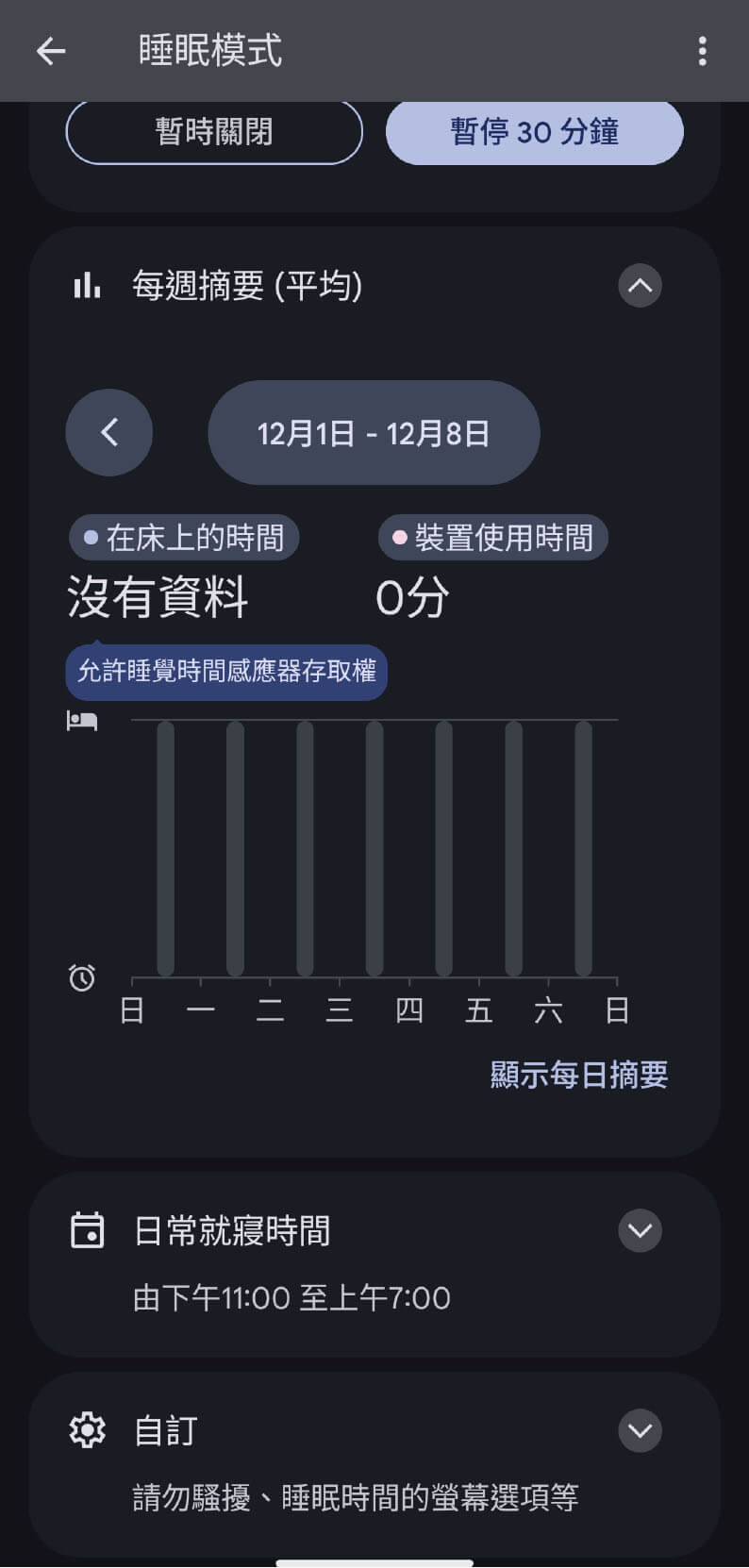
Task: Select the 在床上的時間 chip
Action: tap(184, 538)
